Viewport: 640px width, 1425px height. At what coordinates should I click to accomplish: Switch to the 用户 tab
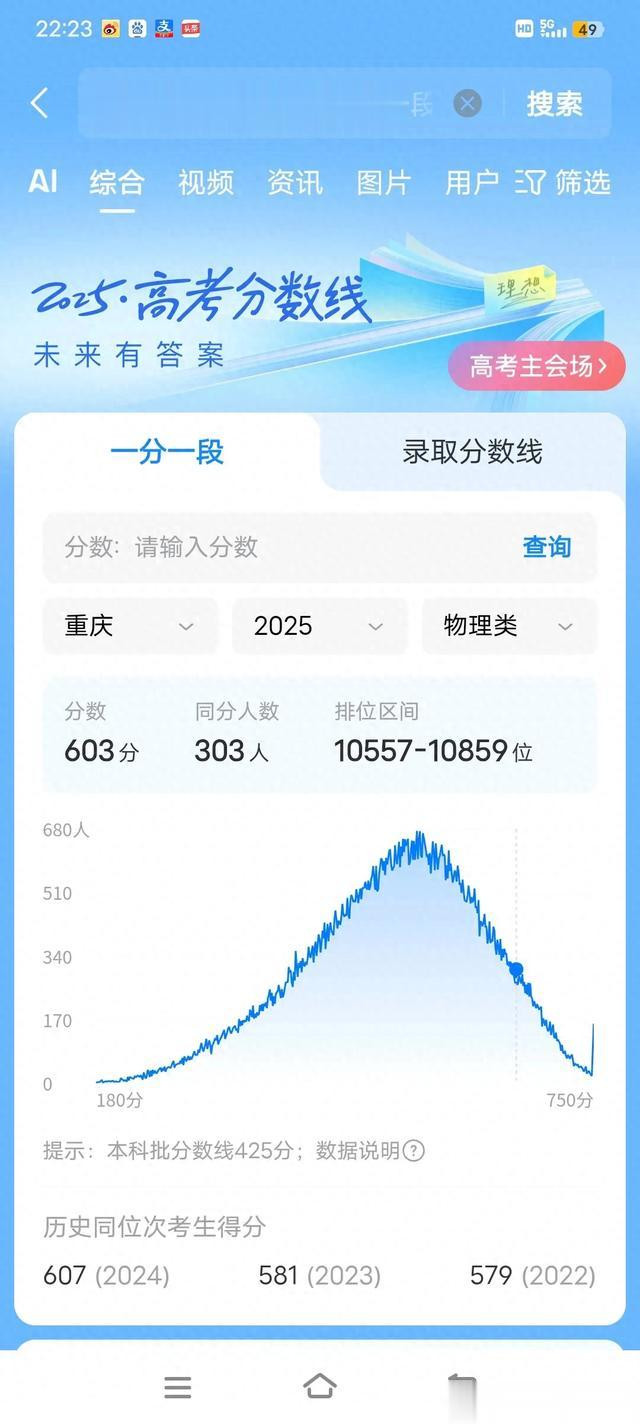pyautogui.click(x=472, y=182)
